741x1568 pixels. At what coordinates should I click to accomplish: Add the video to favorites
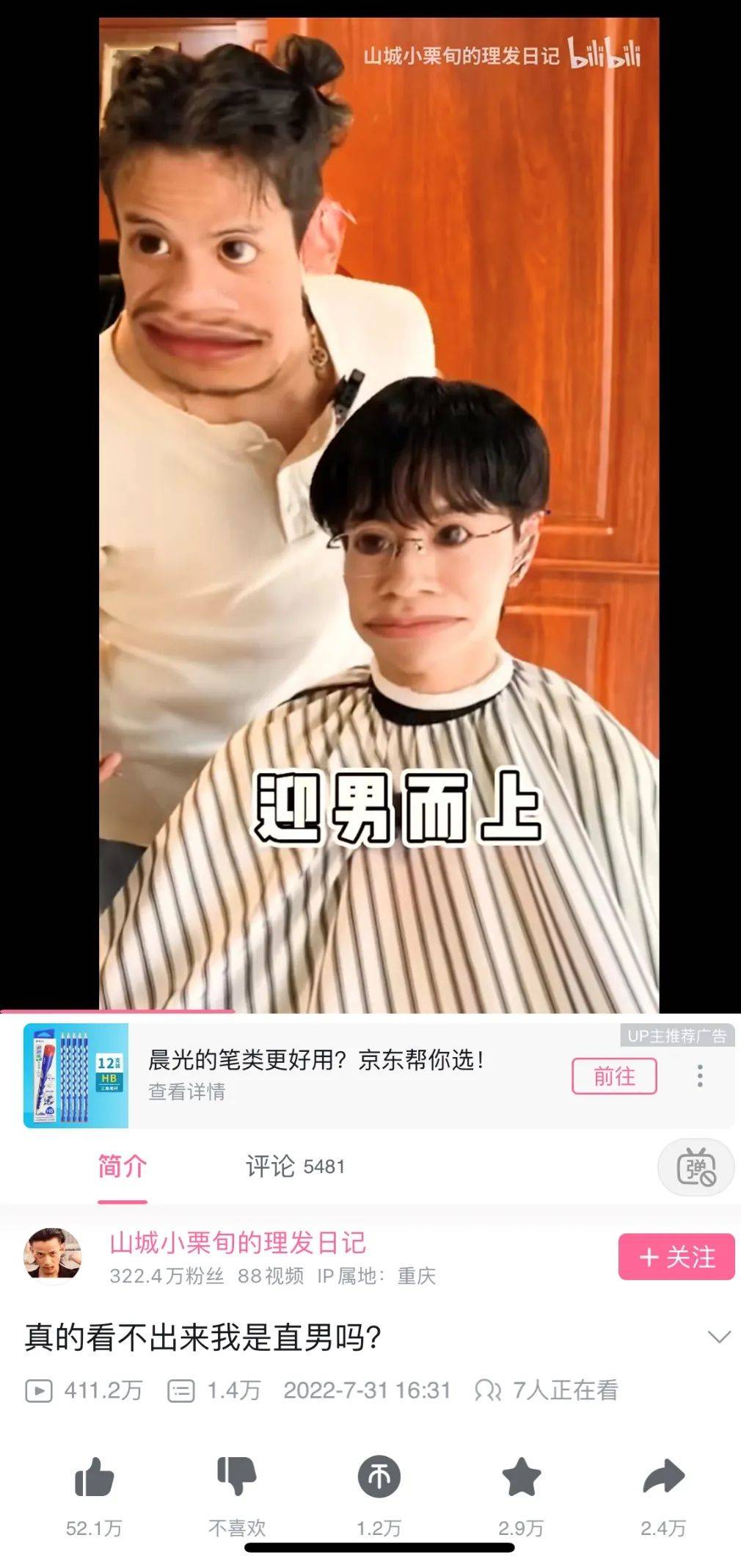pyautogui.click(x=521, y=1477)
